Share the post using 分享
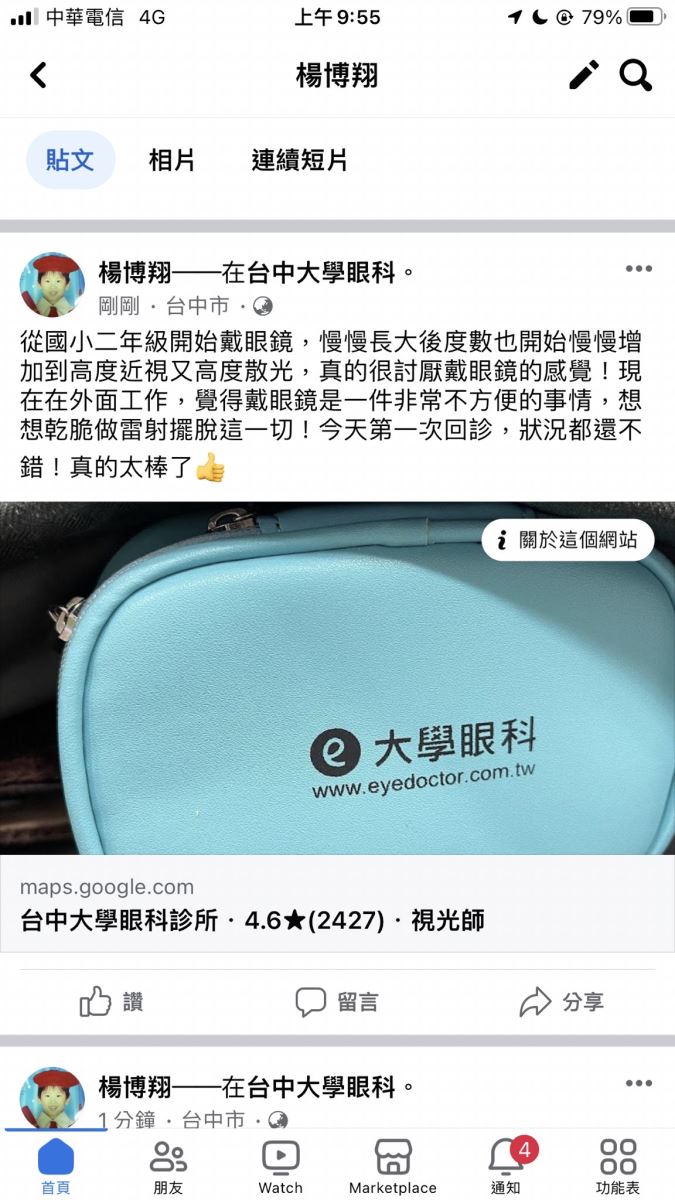The height and width of the screenshot is (1200, 675). pos(562,1001)
